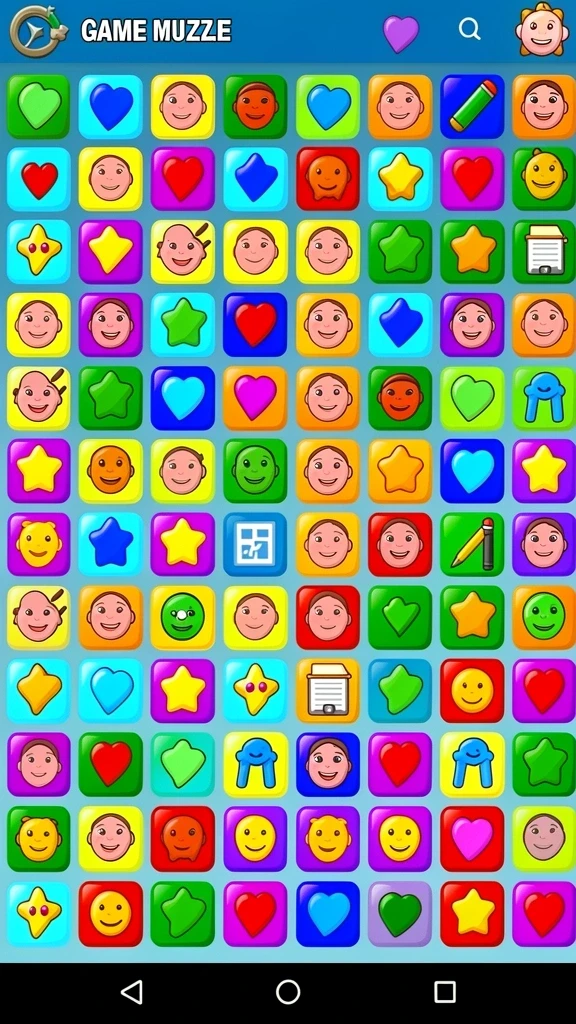The image size is (576, 1024).
Task: Open the purple heart favorites icon
Action: coord(400,33)
